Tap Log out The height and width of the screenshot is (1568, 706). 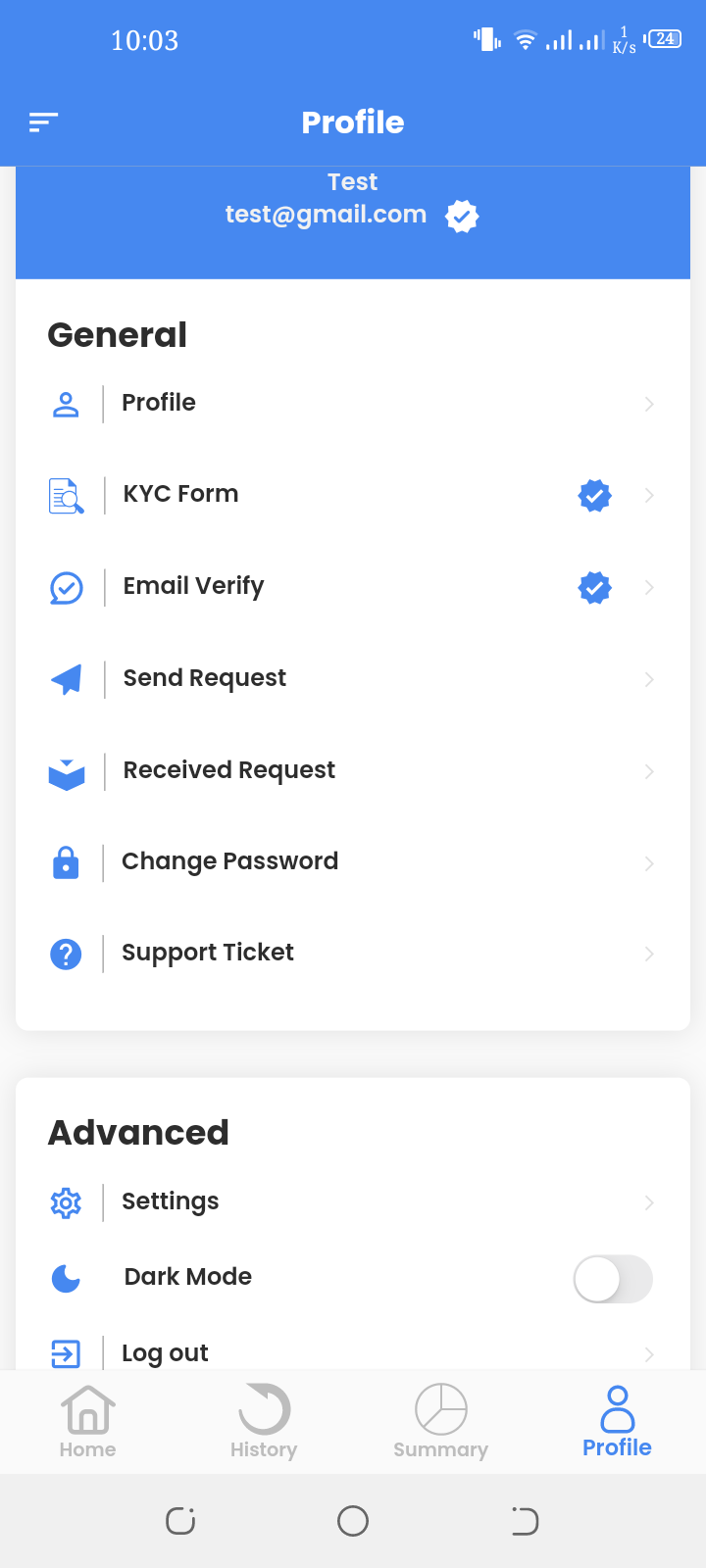point(353,1353)
